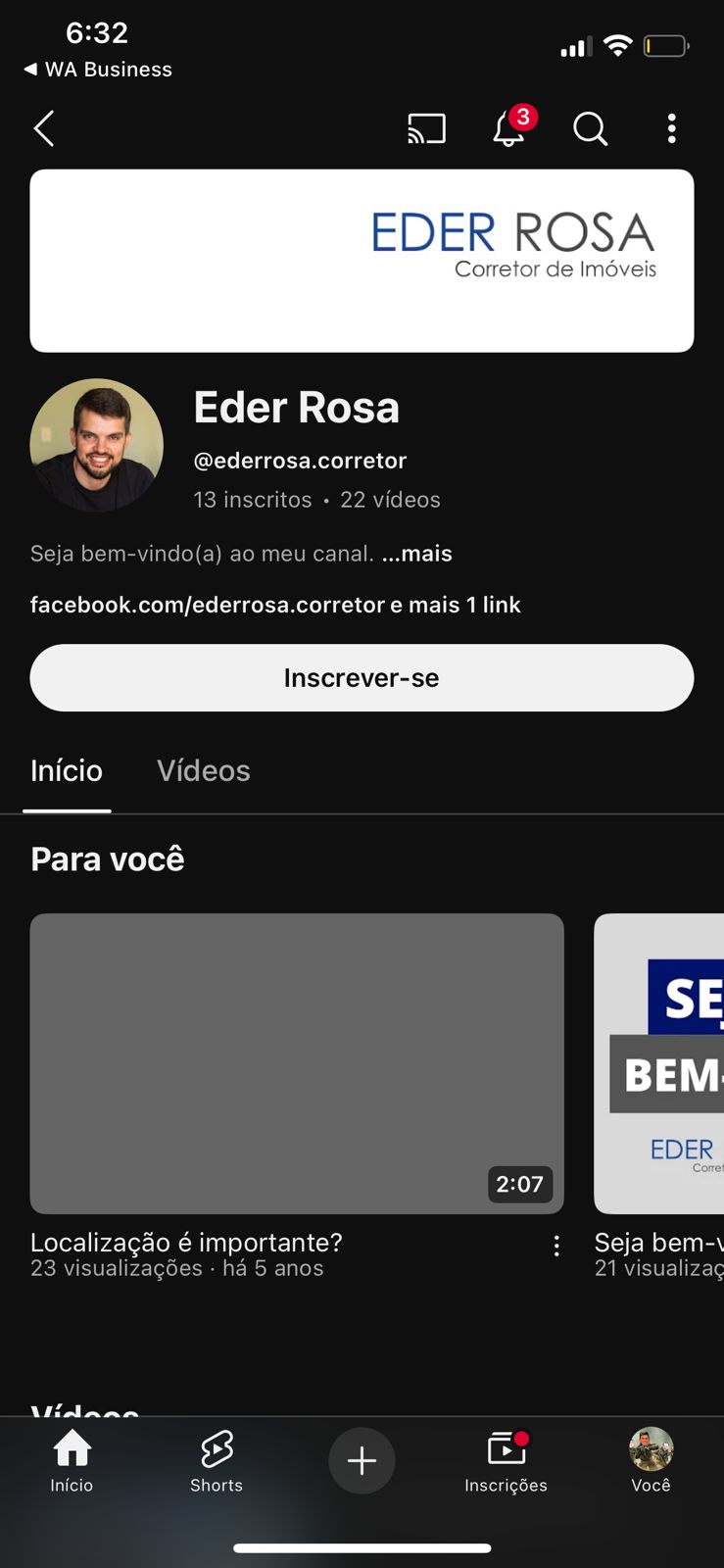Create new content with the plus button
The width and height of the screenshot is (724, 1568).
(362, 1460)
